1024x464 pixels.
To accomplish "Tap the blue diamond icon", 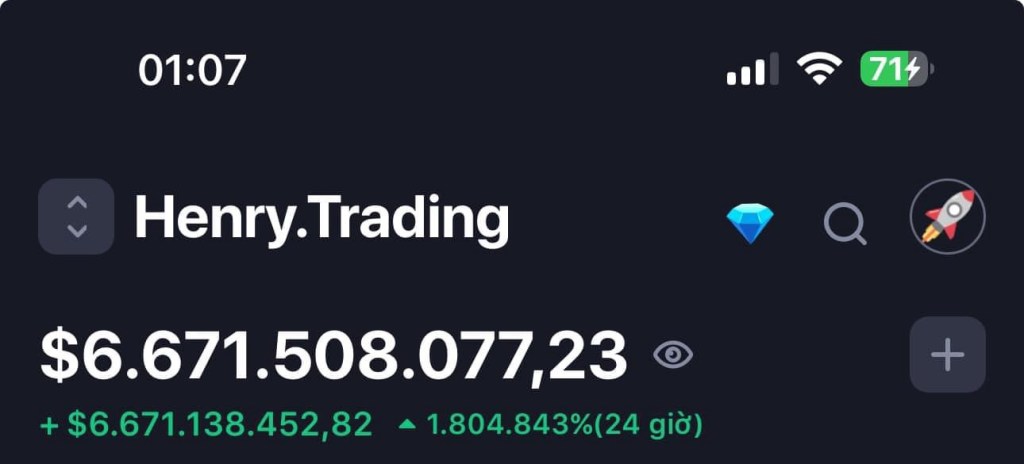I will tap(749, 223).
